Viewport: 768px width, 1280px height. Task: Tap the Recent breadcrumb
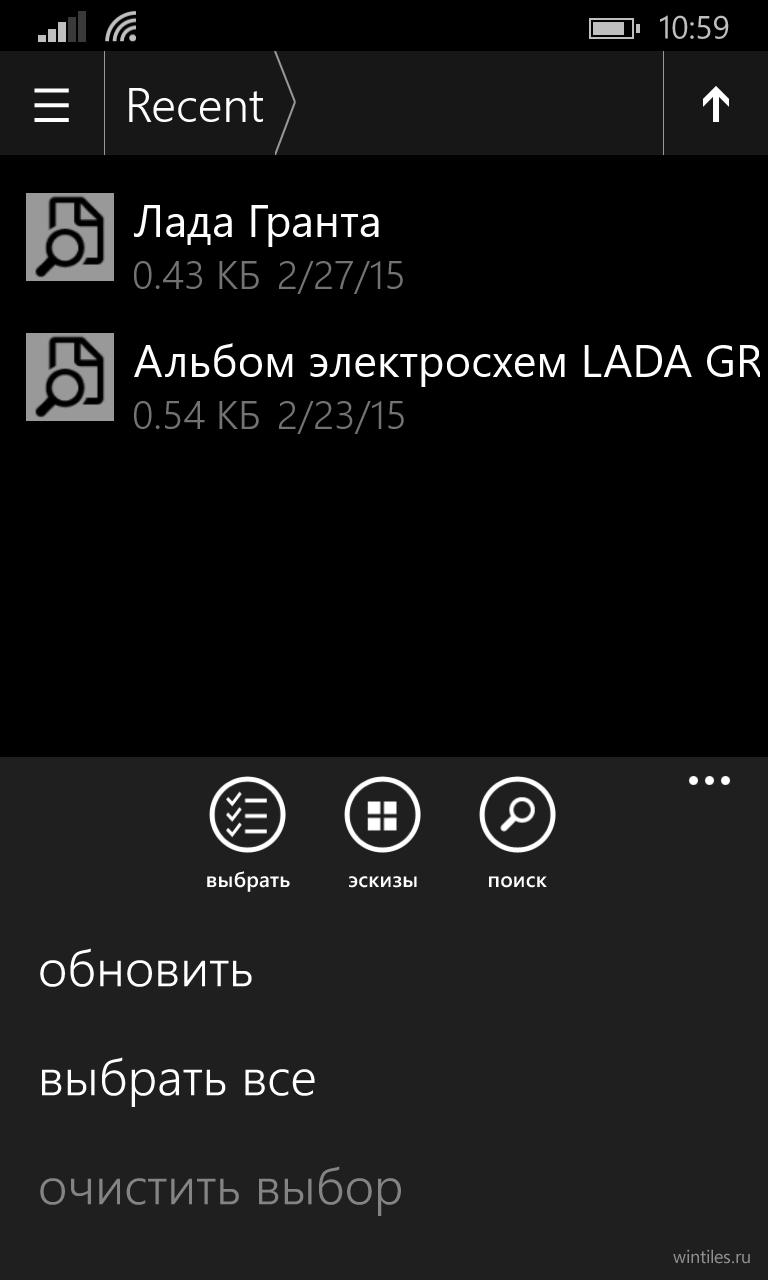pos(195,105)
